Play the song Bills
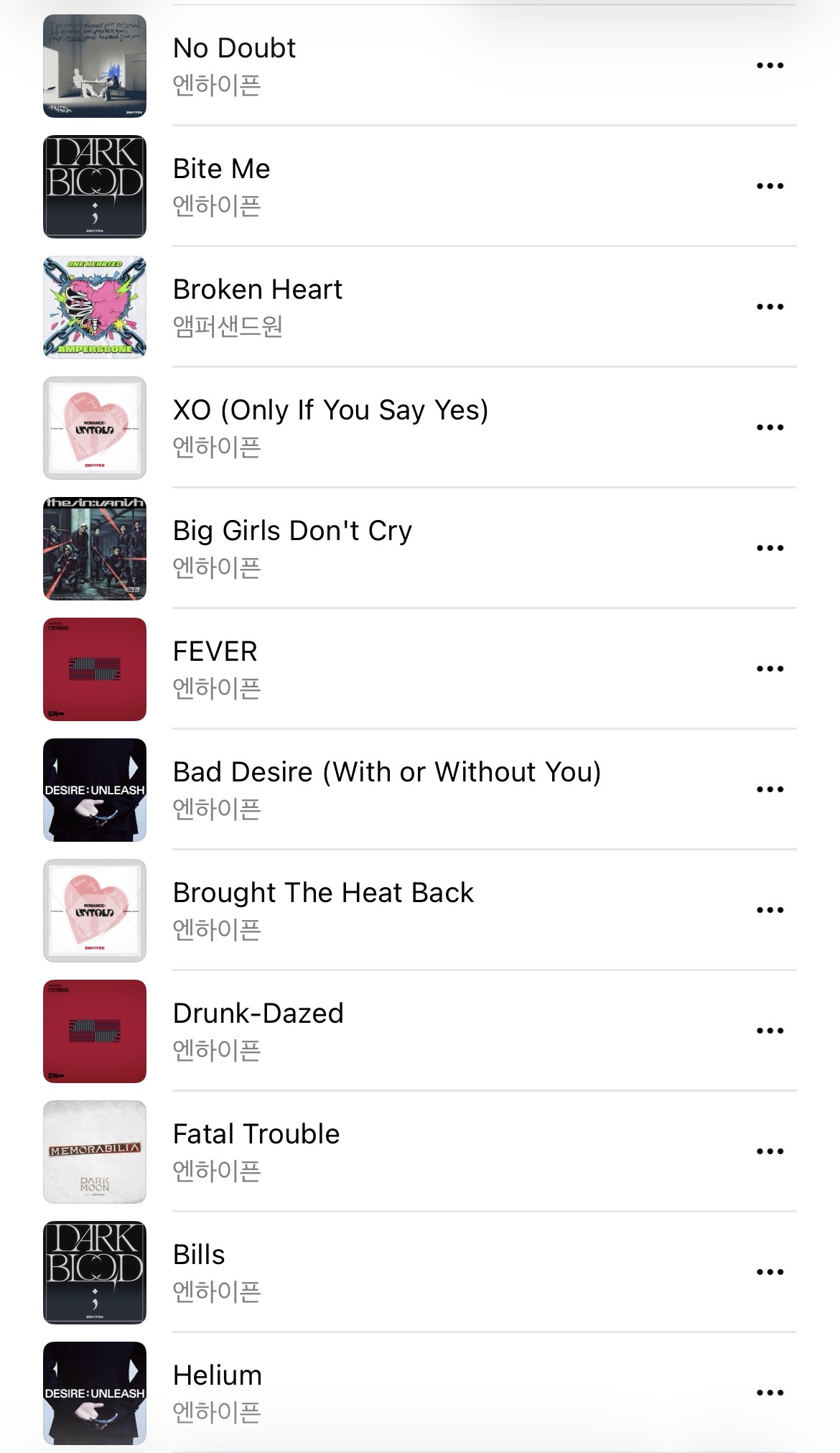 420,1273
